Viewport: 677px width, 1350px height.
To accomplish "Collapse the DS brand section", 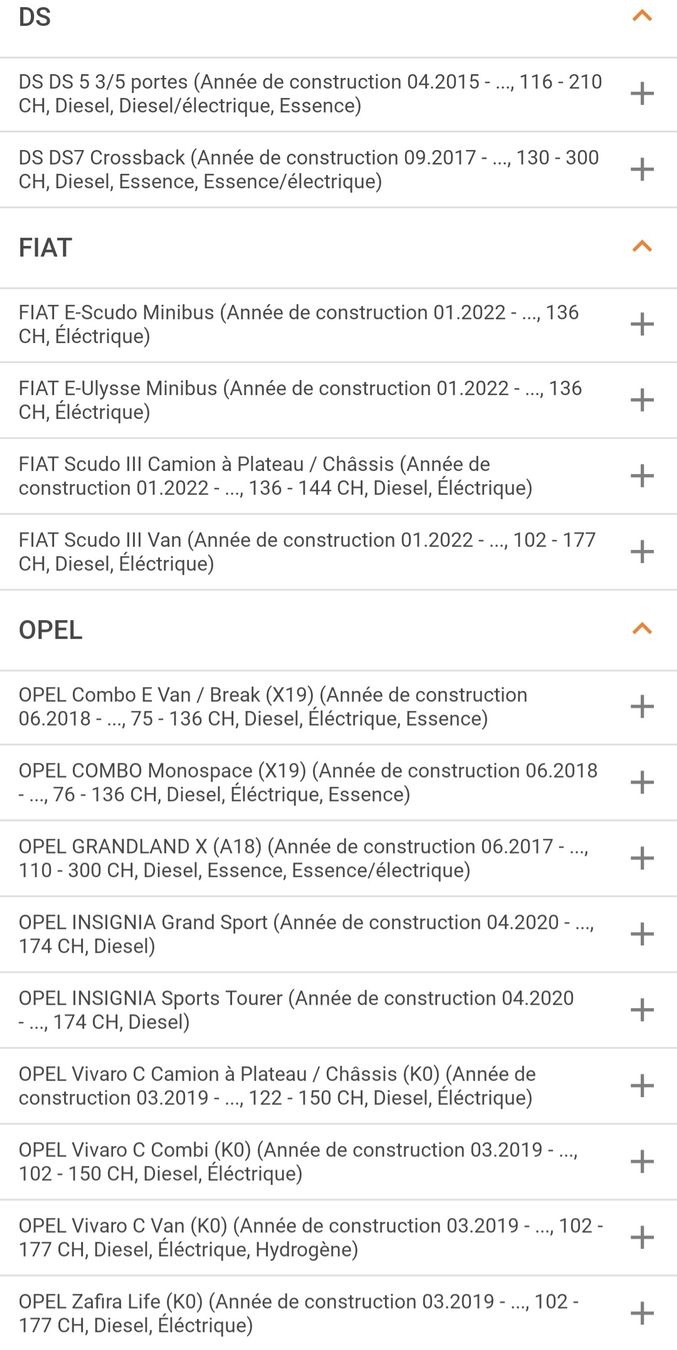I will coord(642,16).
